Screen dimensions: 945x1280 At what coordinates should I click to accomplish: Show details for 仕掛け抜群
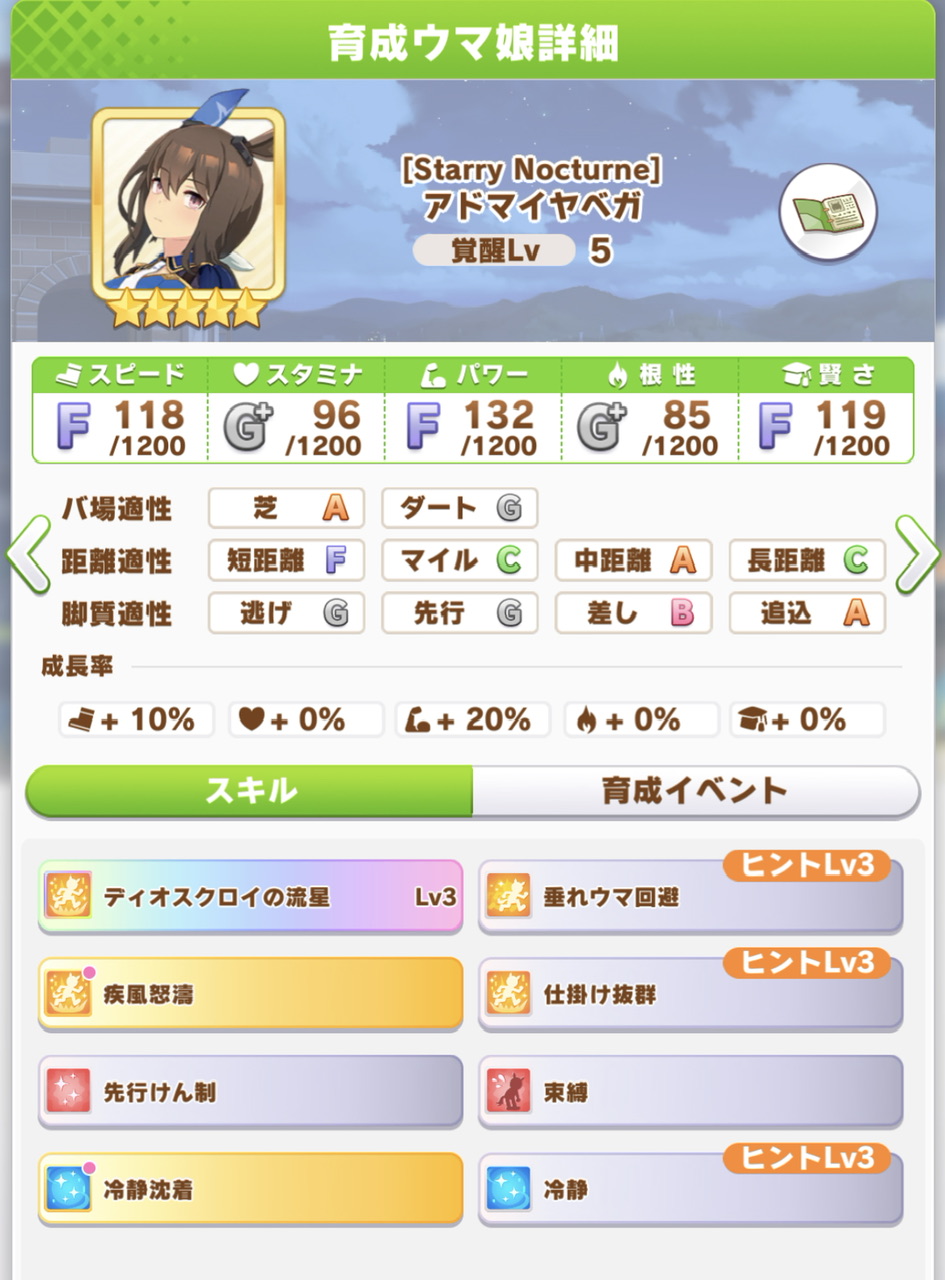[690, 995]
